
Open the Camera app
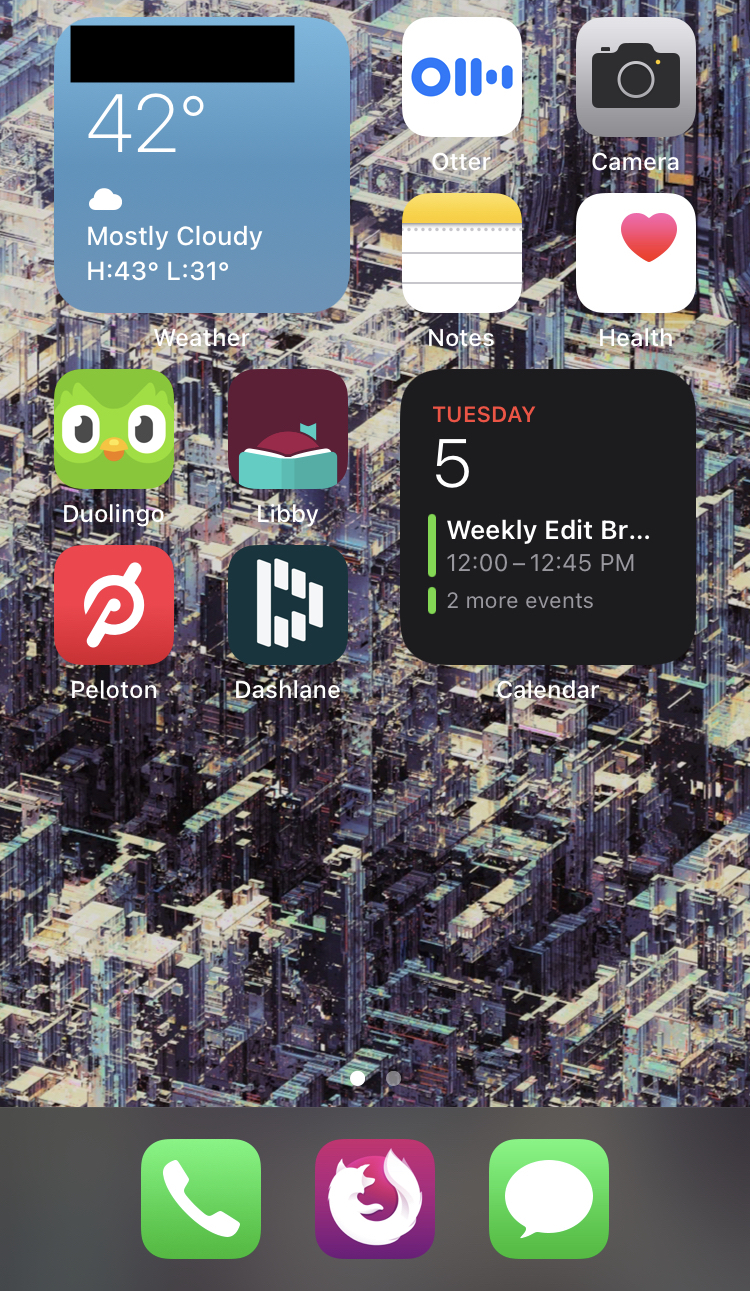(635, 78)
